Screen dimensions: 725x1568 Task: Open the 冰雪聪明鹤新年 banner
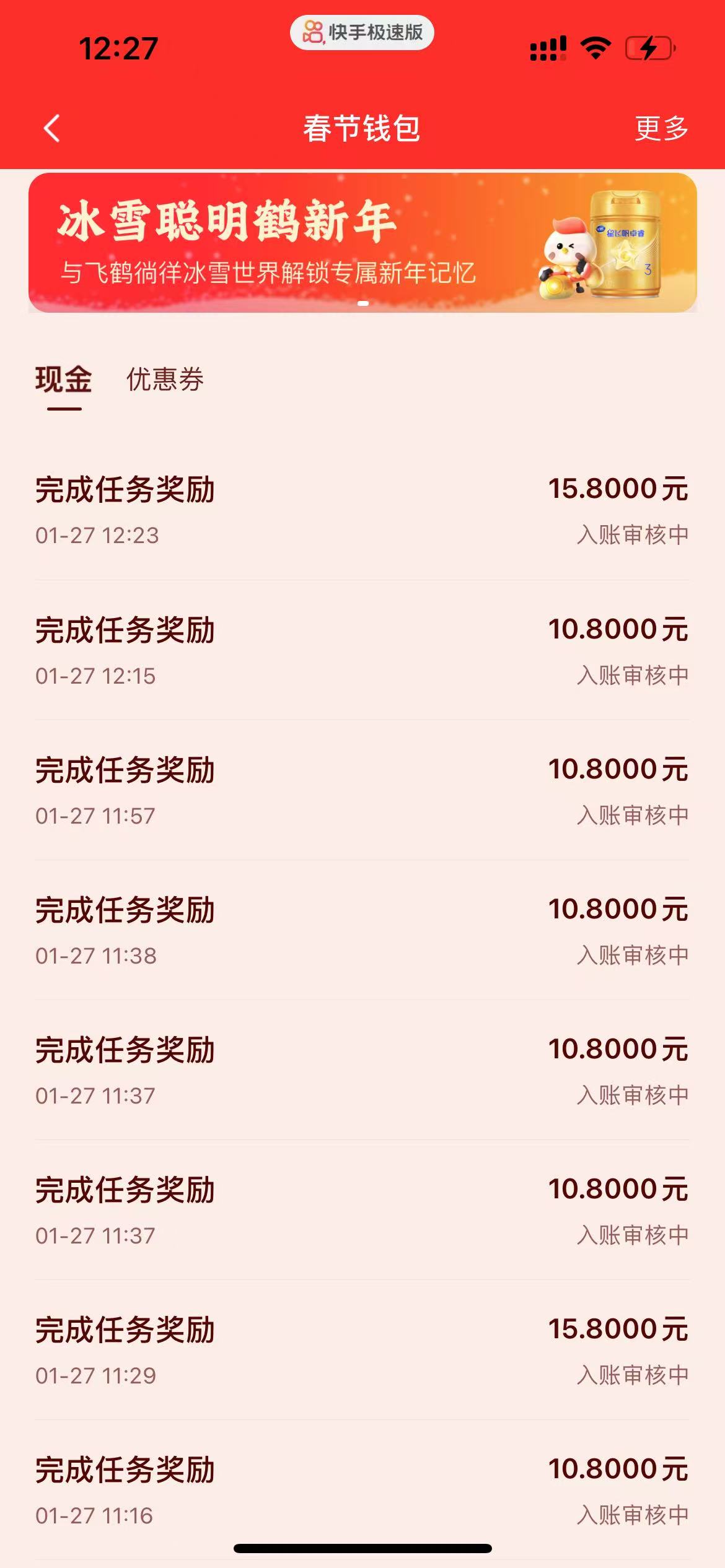click(x=362, y=243)
